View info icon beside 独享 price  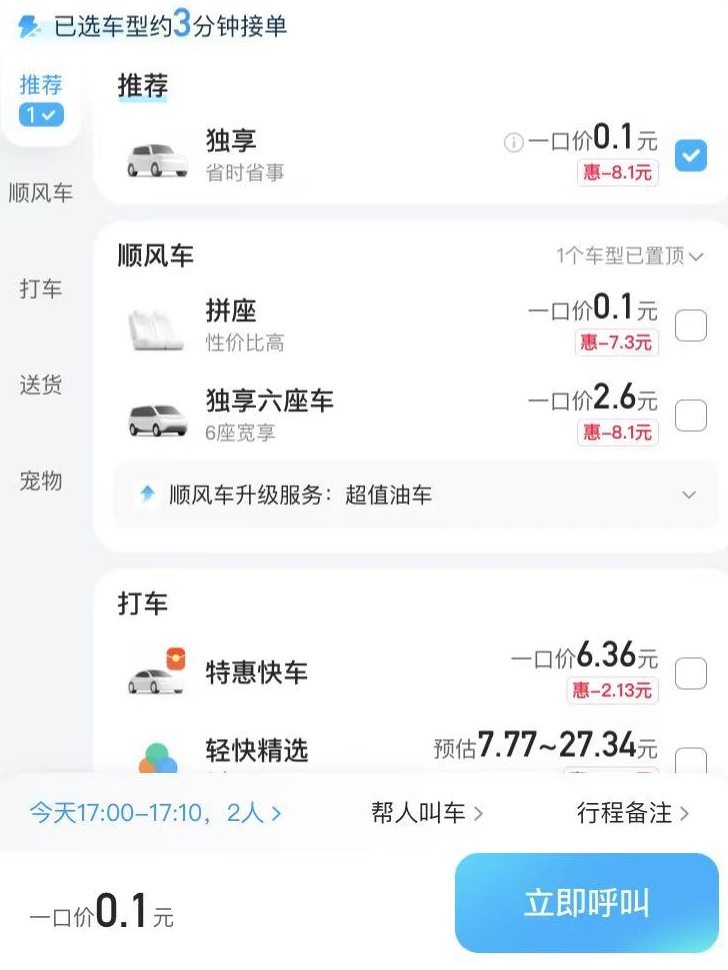point(513,143)
